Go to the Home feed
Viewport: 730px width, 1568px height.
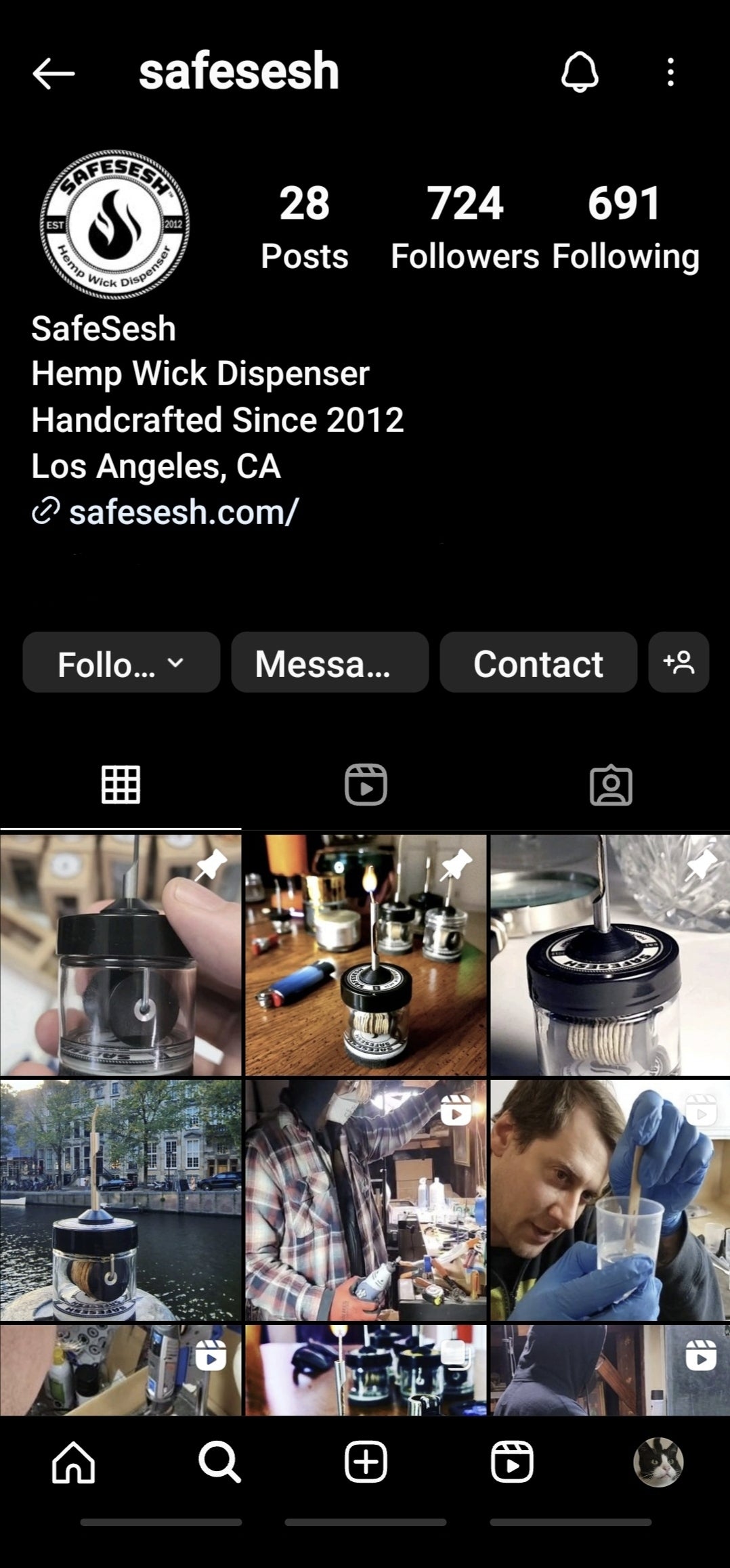coord(73,1462)
